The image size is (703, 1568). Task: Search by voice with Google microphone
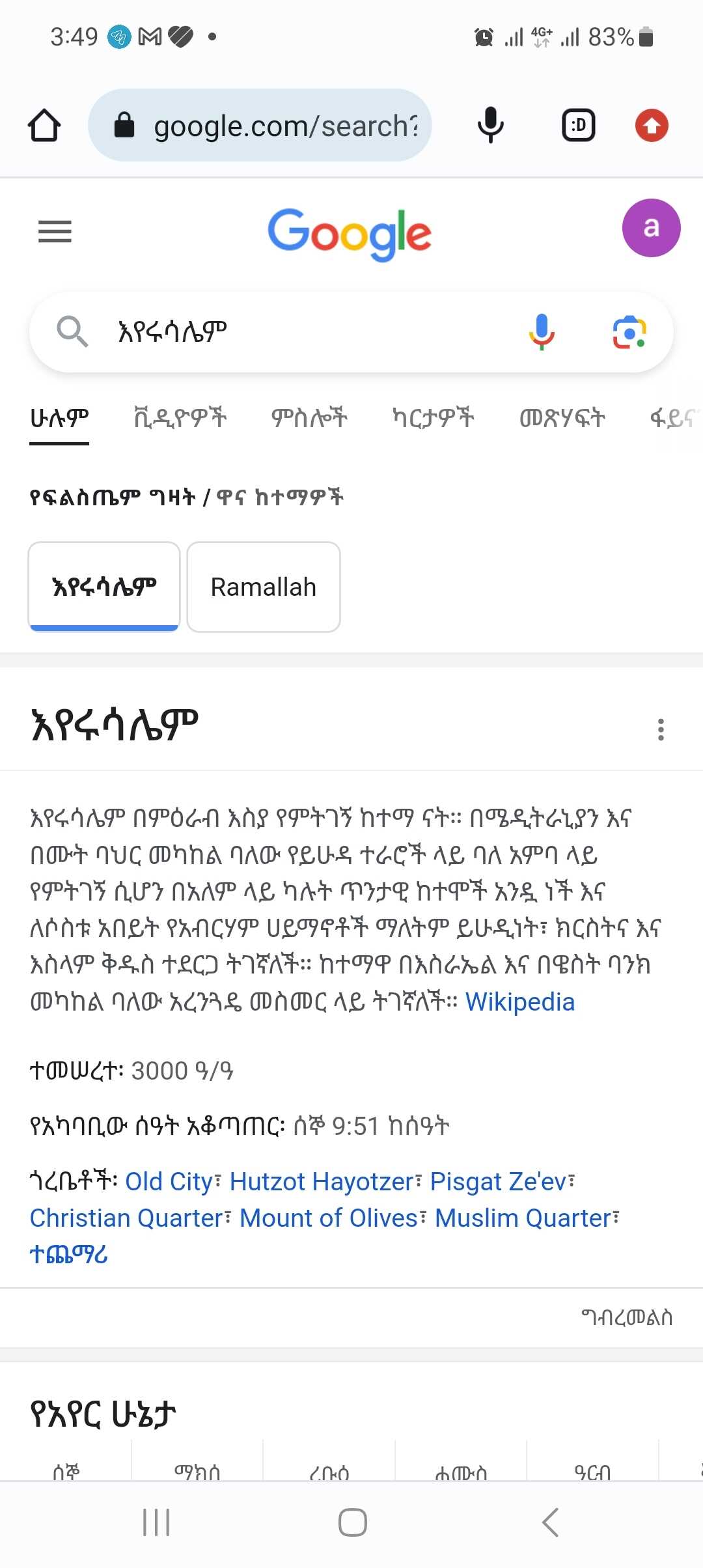click(541, 331)
